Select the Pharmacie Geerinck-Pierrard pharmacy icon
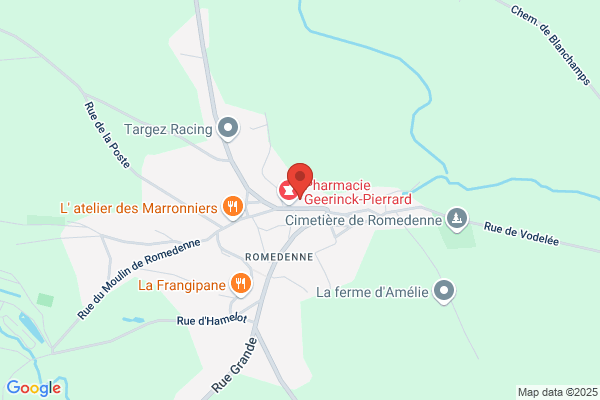The width and height of the screenshot is (600, 400). coord(287,191)
